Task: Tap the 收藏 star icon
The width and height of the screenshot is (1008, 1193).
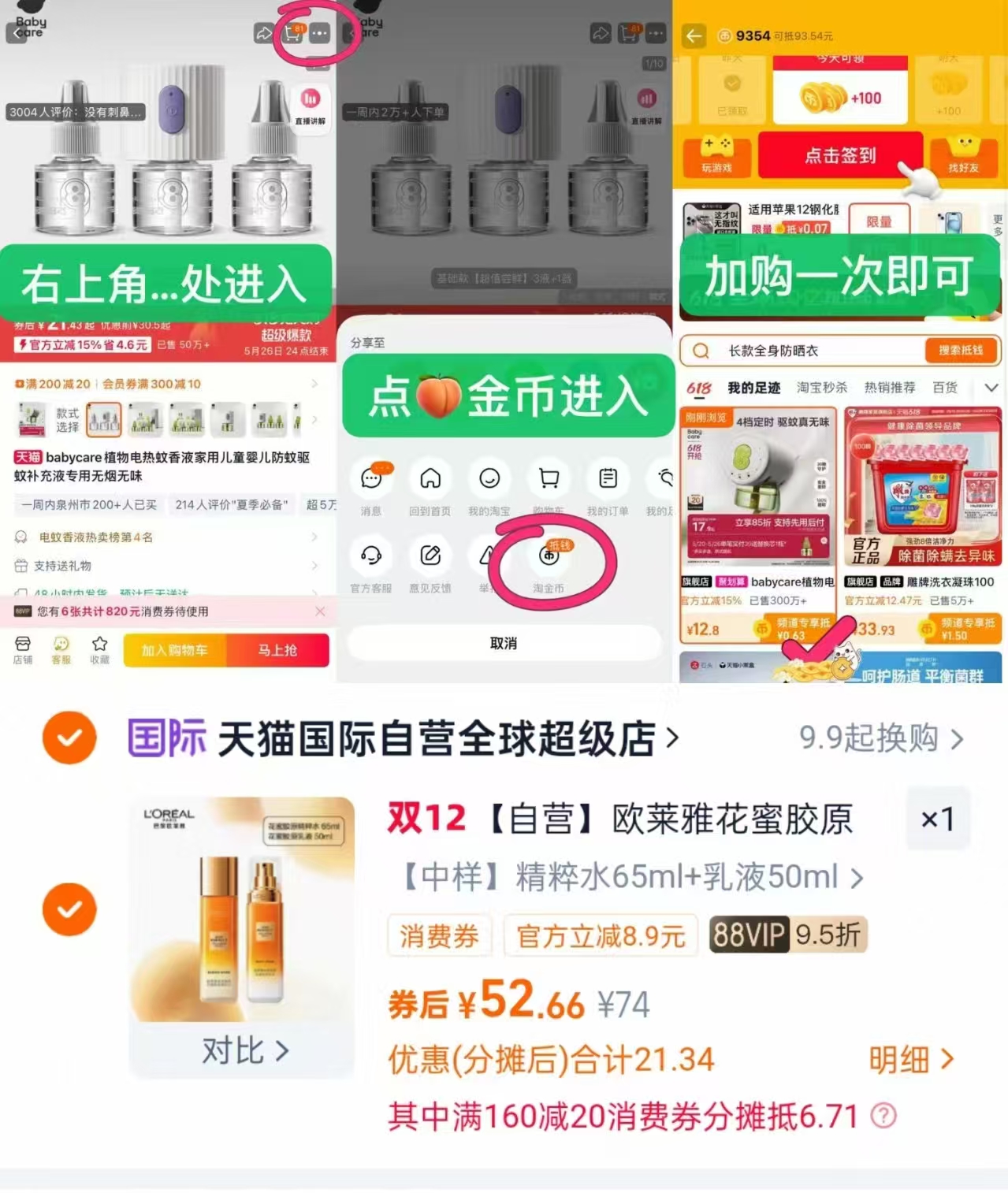Action: 99,649
